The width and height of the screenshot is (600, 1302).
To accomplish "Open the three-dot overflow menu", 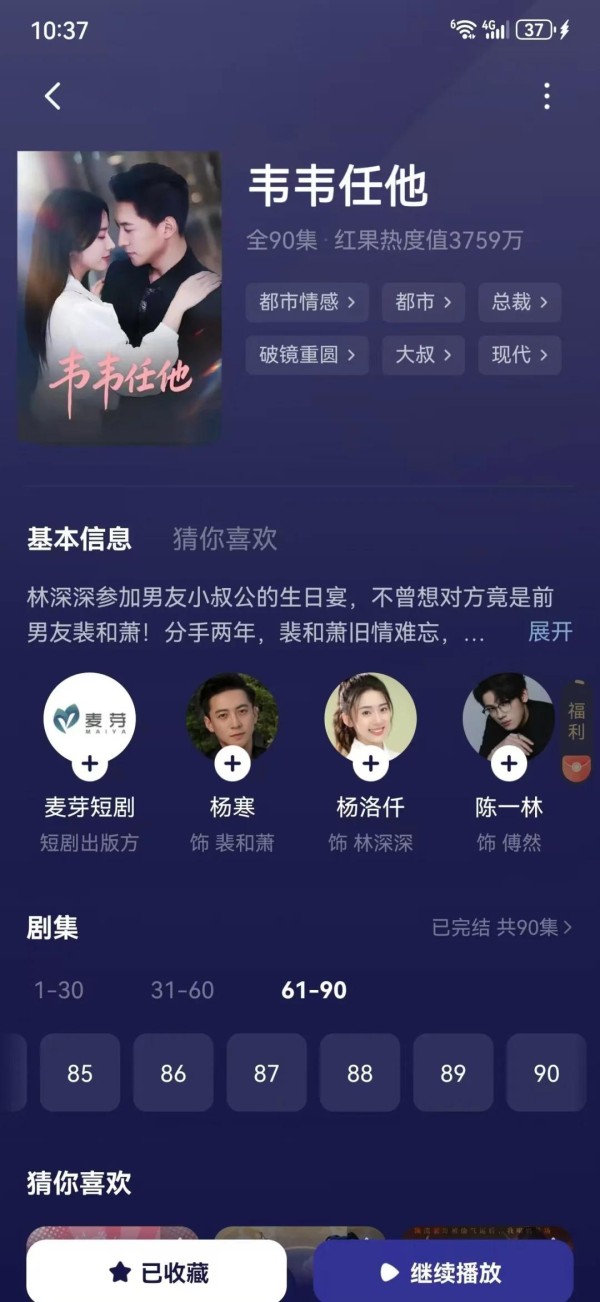I will pyautogui.click(x=546, y=96).
